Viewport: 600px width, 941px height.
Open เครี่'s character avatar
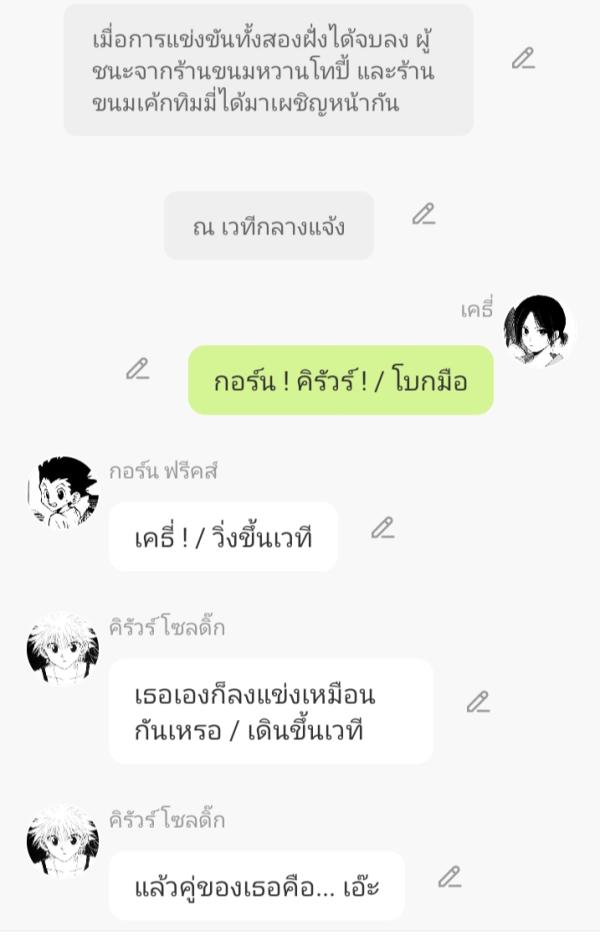pyautogui.click(x=539, y=332)
